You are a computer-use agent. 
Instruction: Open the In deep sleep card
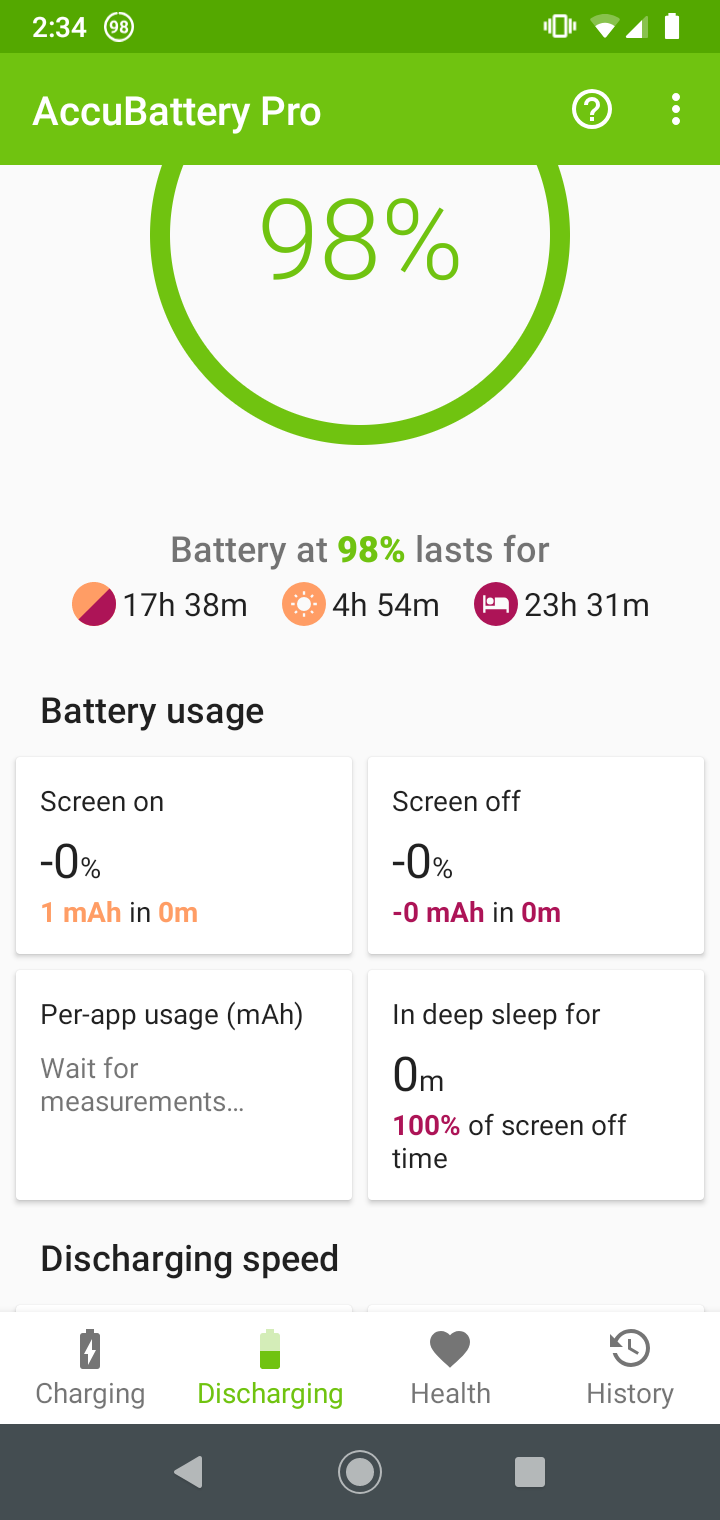click(536, 1084)
